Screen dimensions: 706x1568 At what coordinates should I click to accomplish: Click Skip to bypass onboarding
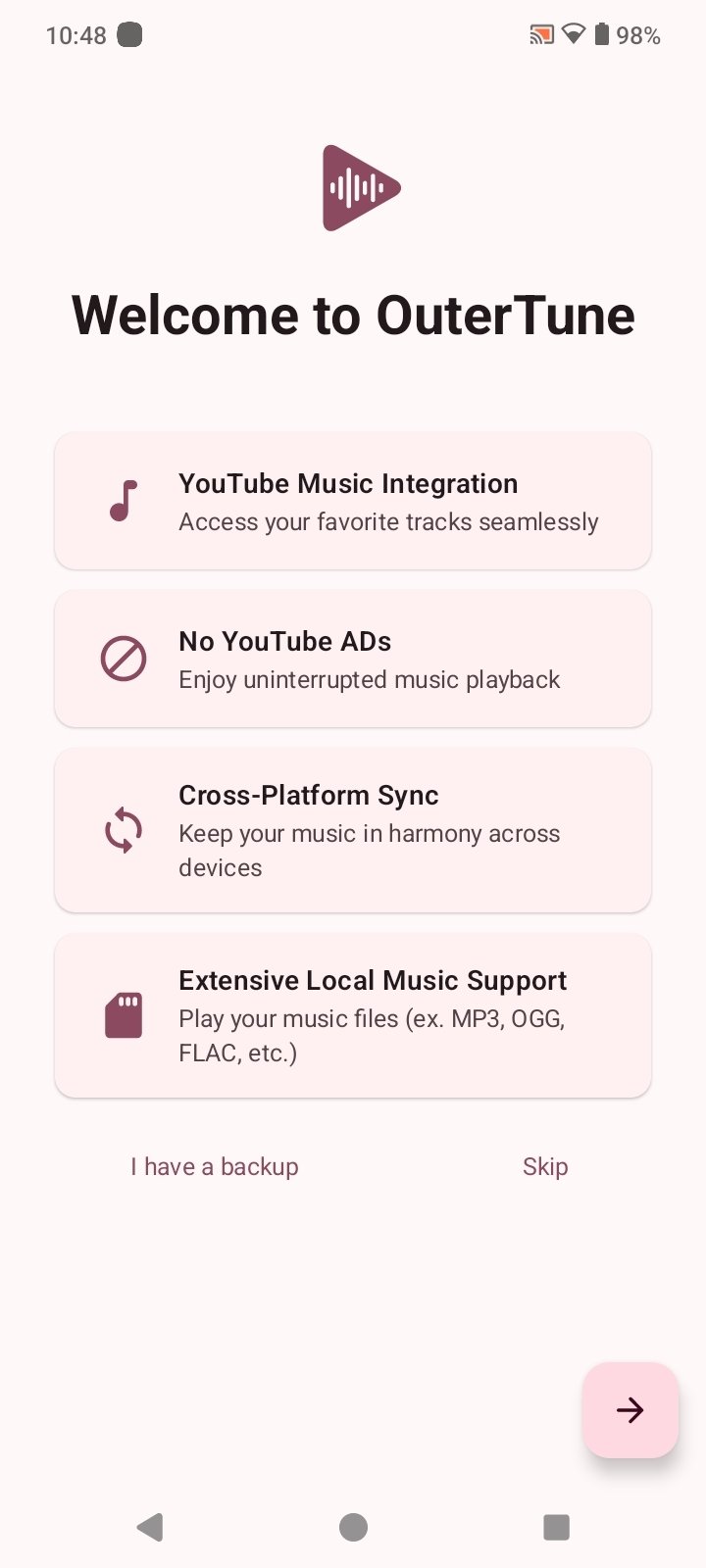(545, 1166)
